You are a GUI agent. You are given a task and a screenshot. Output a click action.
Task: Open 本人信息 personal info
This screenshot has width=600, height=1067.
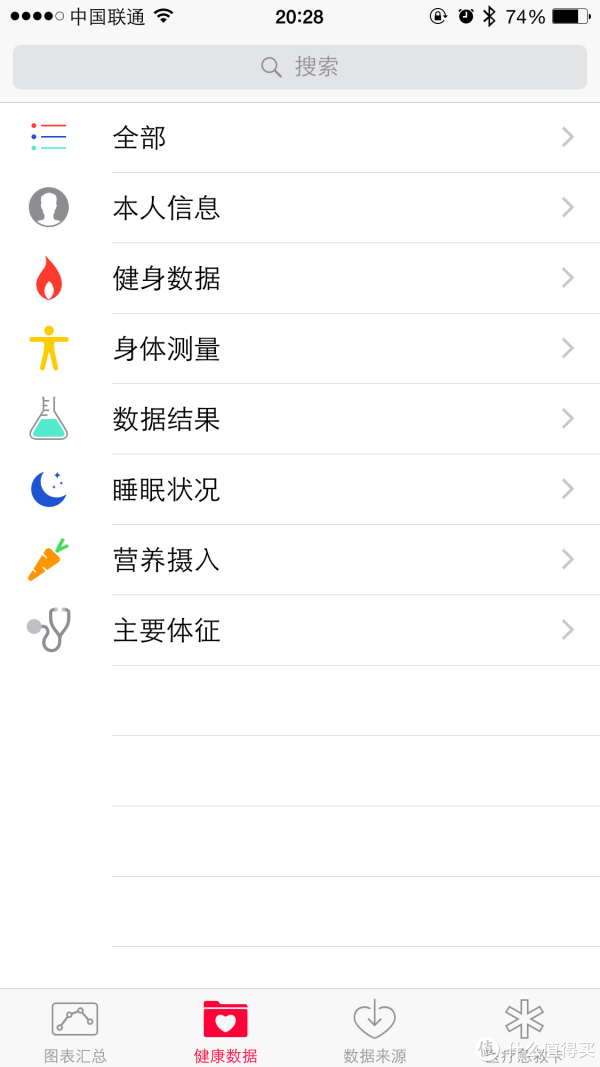[300, 208]
